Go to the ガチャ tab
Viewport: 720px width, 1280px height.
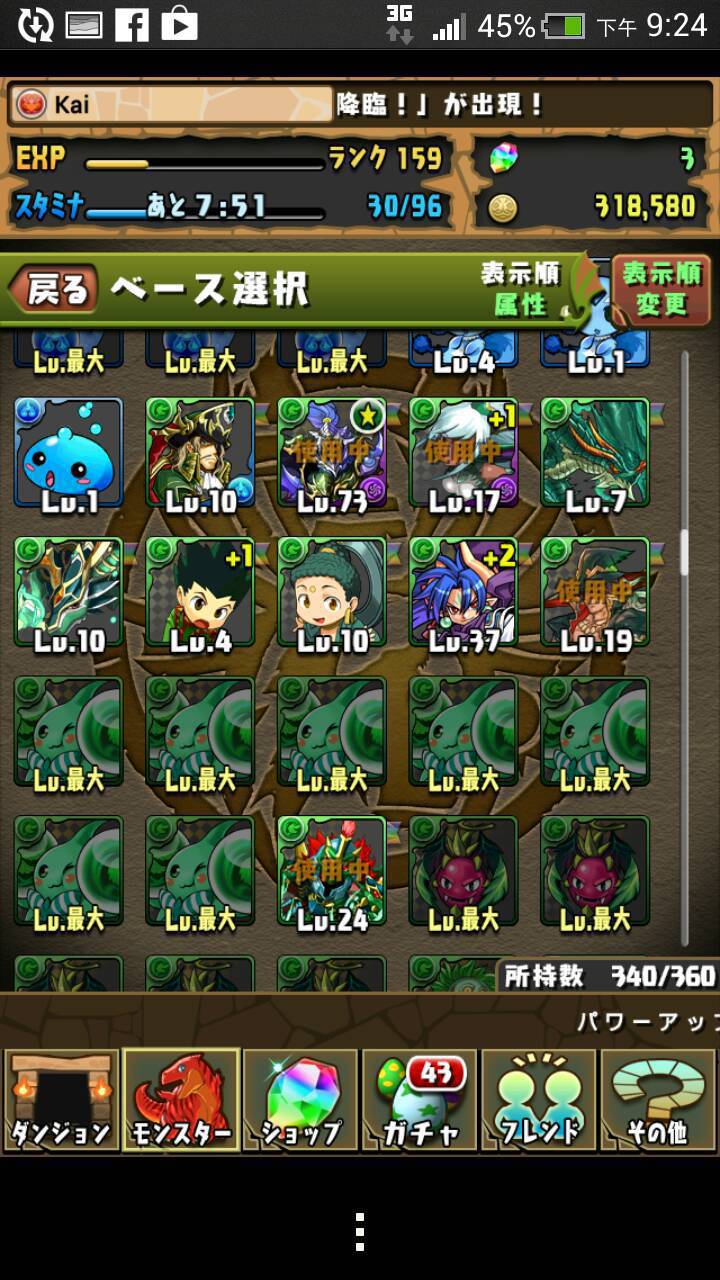point(419,1100)
